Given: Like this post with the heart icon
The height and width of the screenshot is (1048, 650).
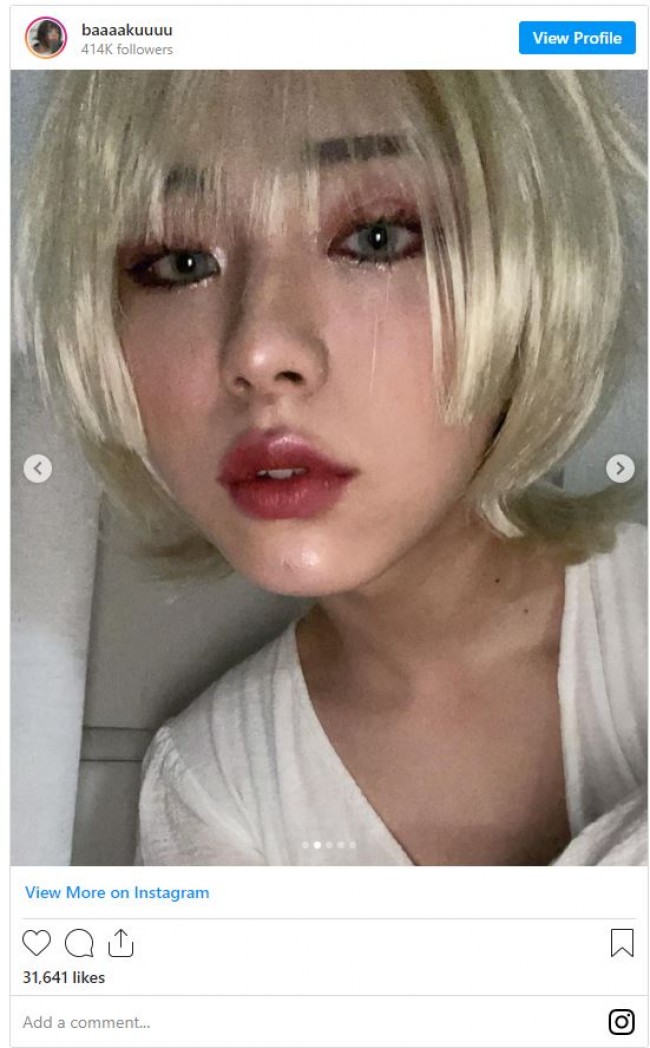Looking at the screenshot, I should tap(37, 943).
